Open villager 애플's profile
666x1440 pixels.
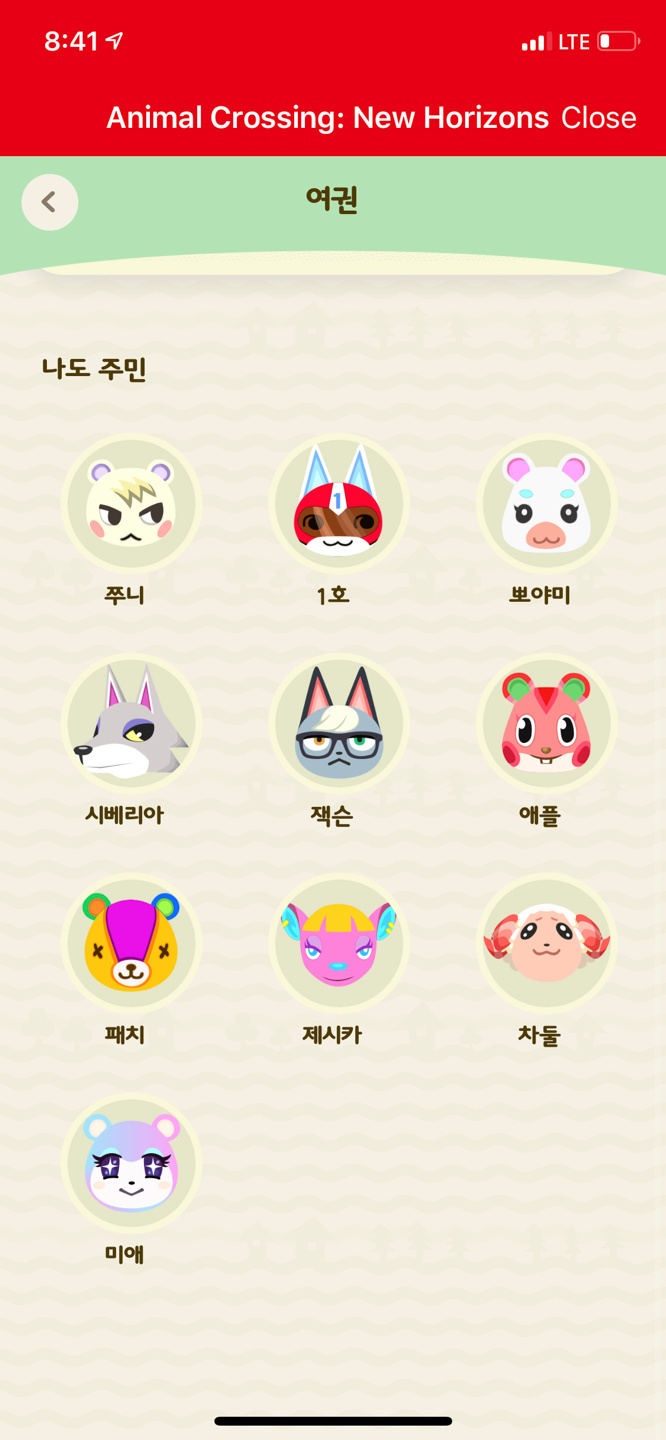point(546,724)
